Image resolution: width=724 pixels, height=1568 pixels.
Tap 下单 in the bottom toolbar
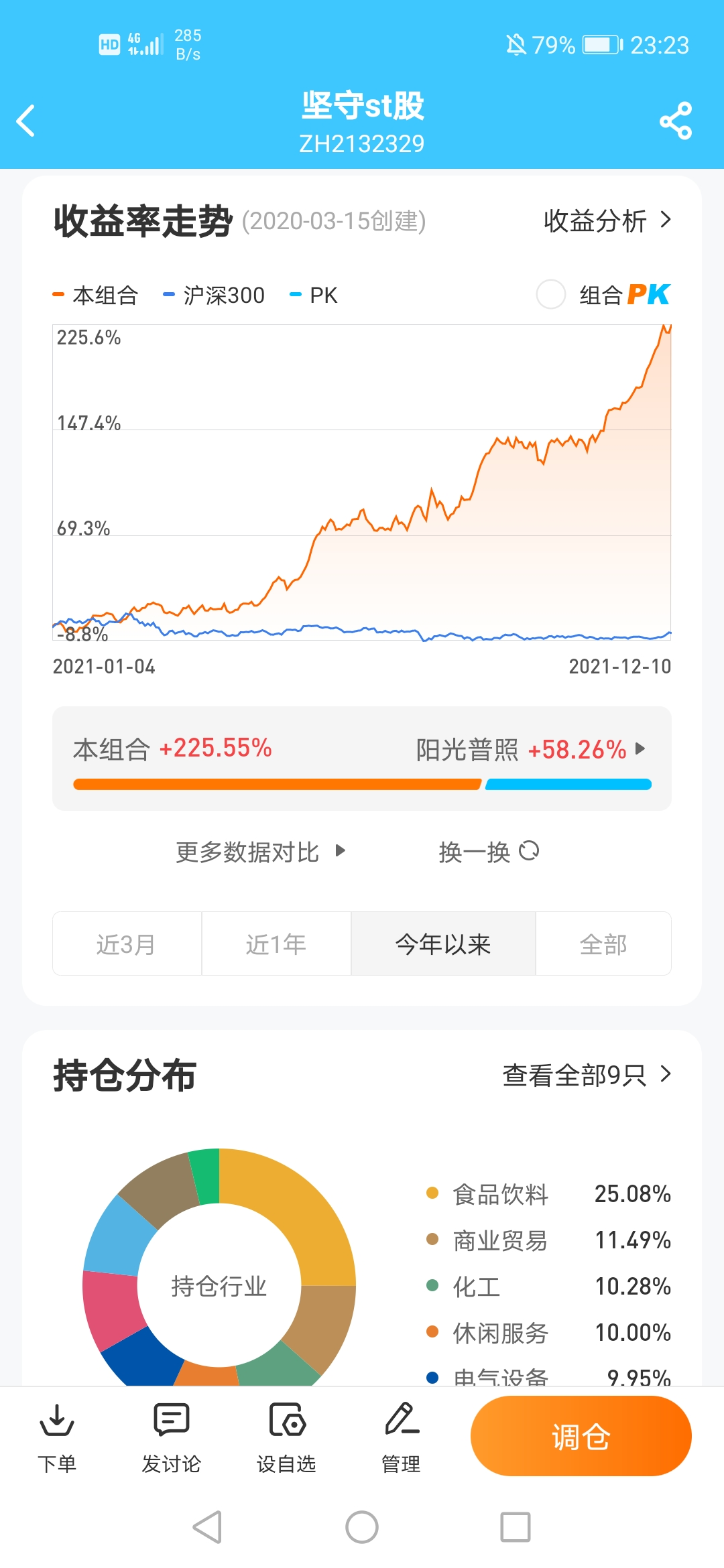pos(57,1437)
